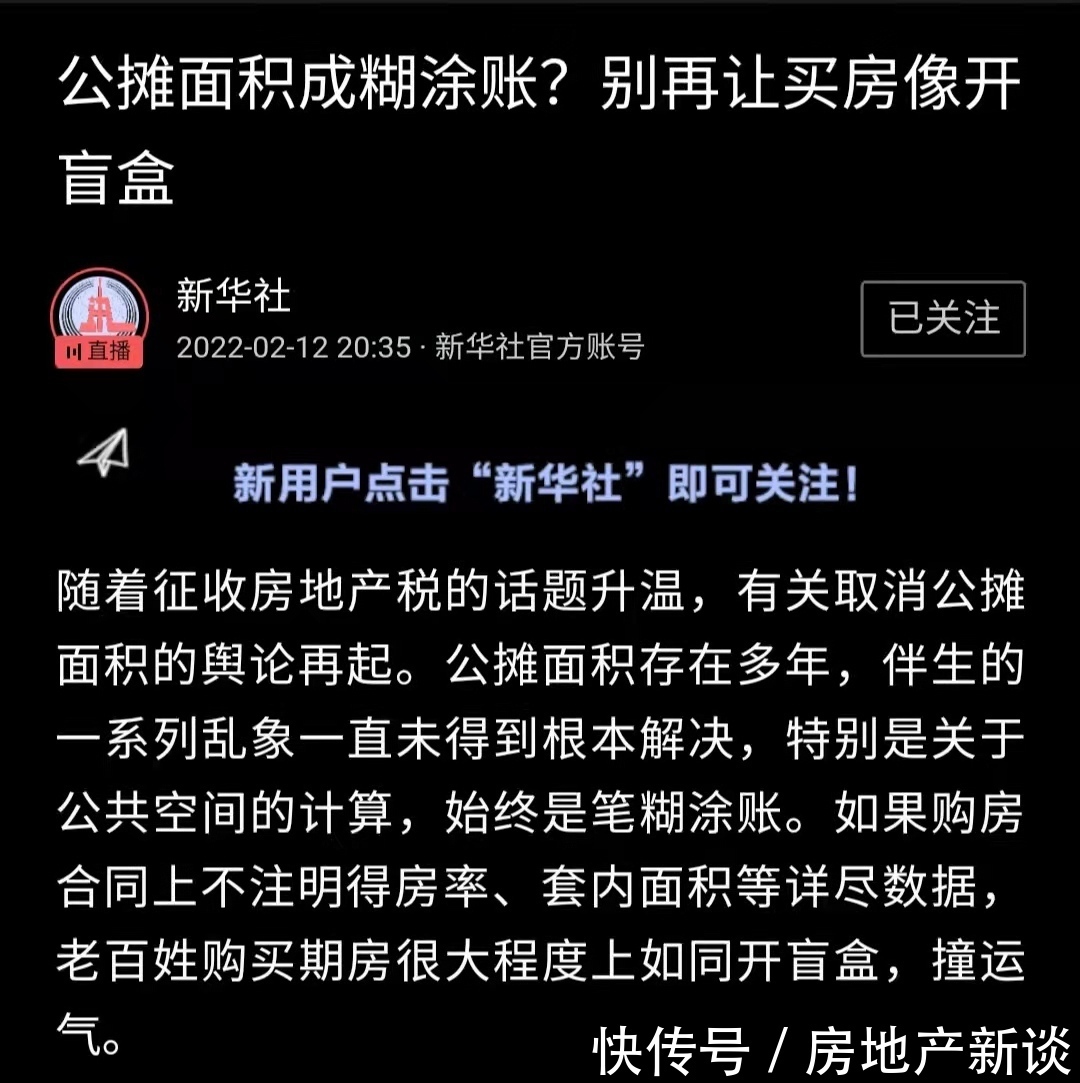The width and height of the screenshot is (1080, 1083).
Task: Click the tower emblem inside the publisher avatar
Action: [x=100, y=308]
